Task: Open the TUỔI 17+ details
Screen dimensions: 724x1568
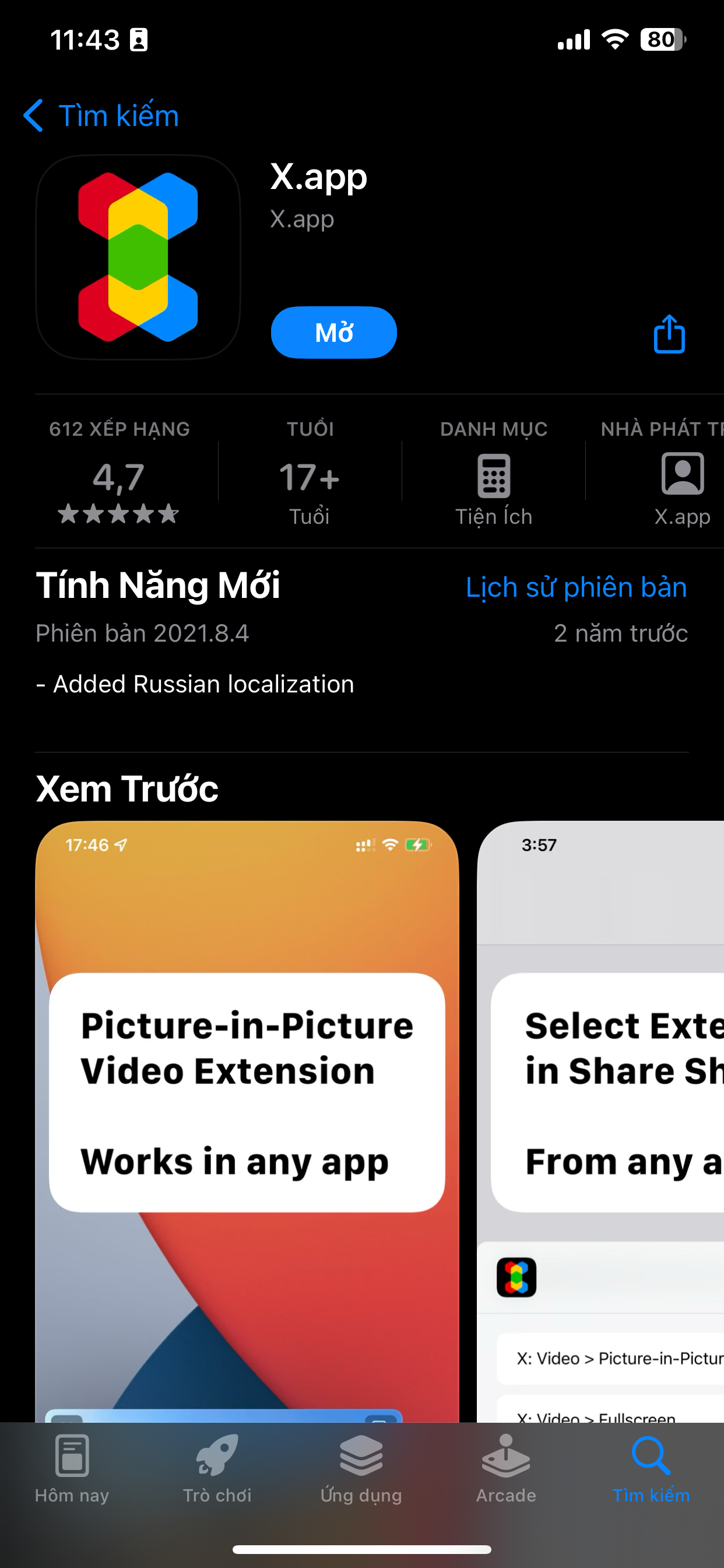Action: [x=310, y=478]
